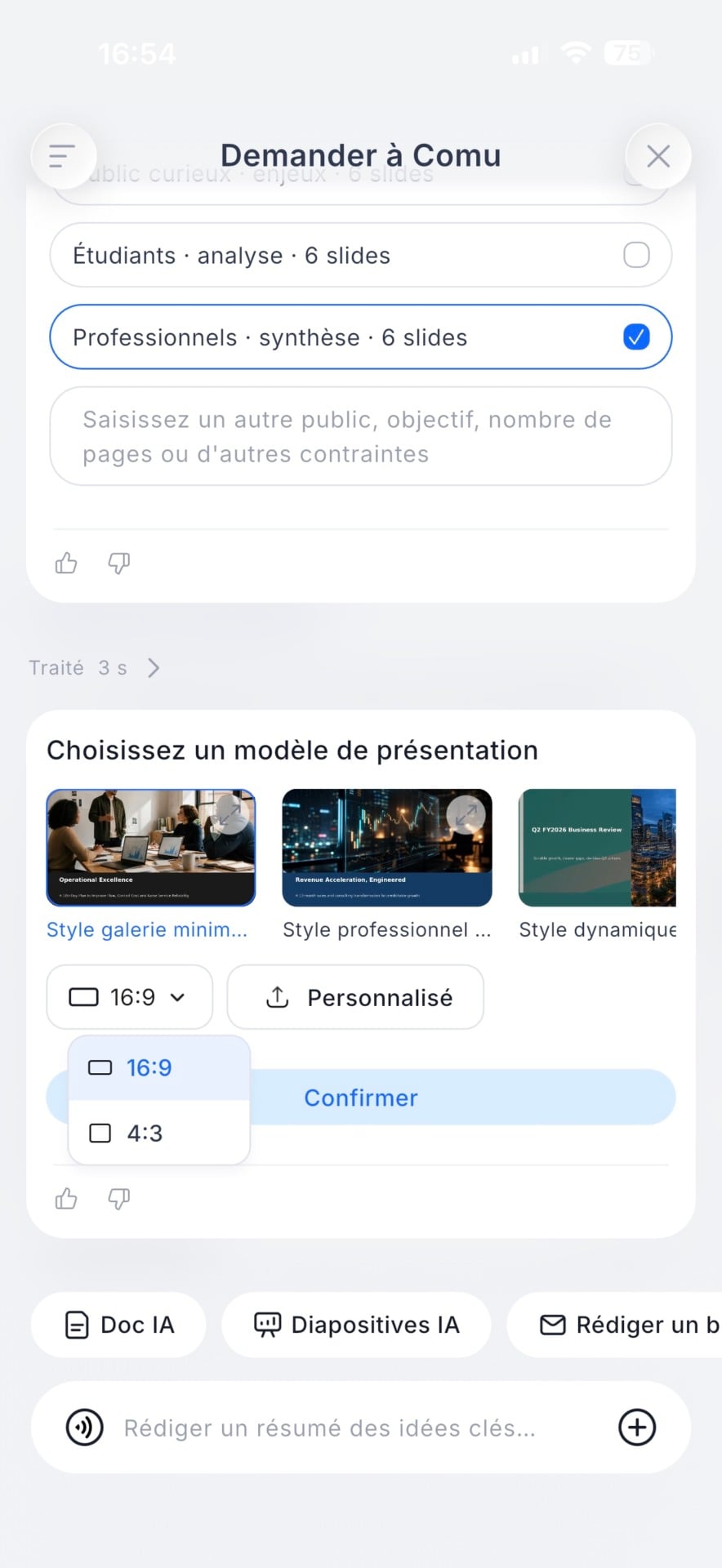Expand the Traité 3 s details chevron
This screenshot has height=1568, width=722.
[x=154, y=668]
